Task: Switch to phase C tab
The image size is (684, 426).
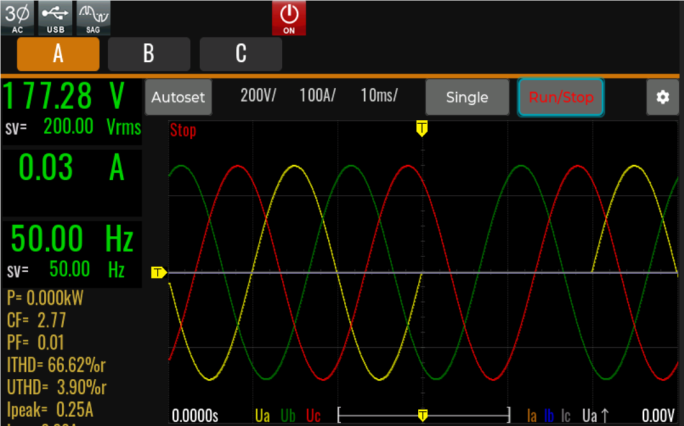Action: (x=241, y=54)
